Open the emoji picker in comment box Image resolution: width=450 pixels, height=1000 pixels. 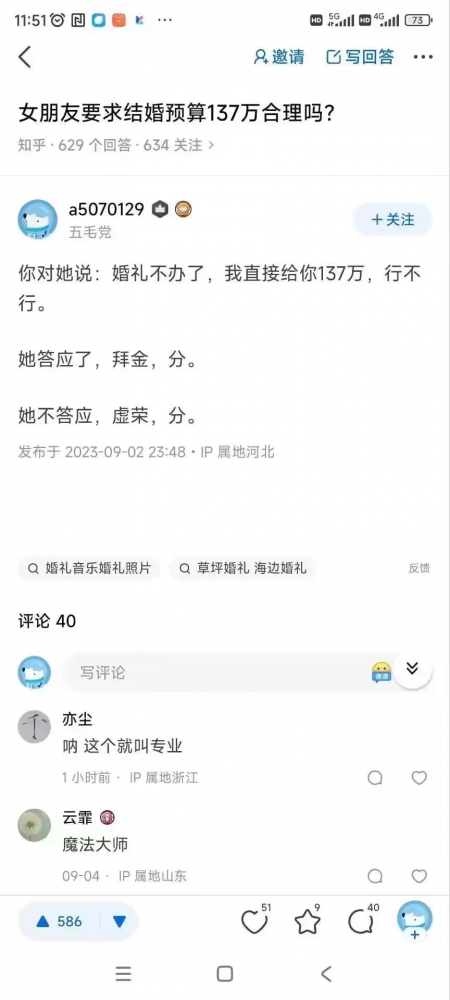point(381,672)
